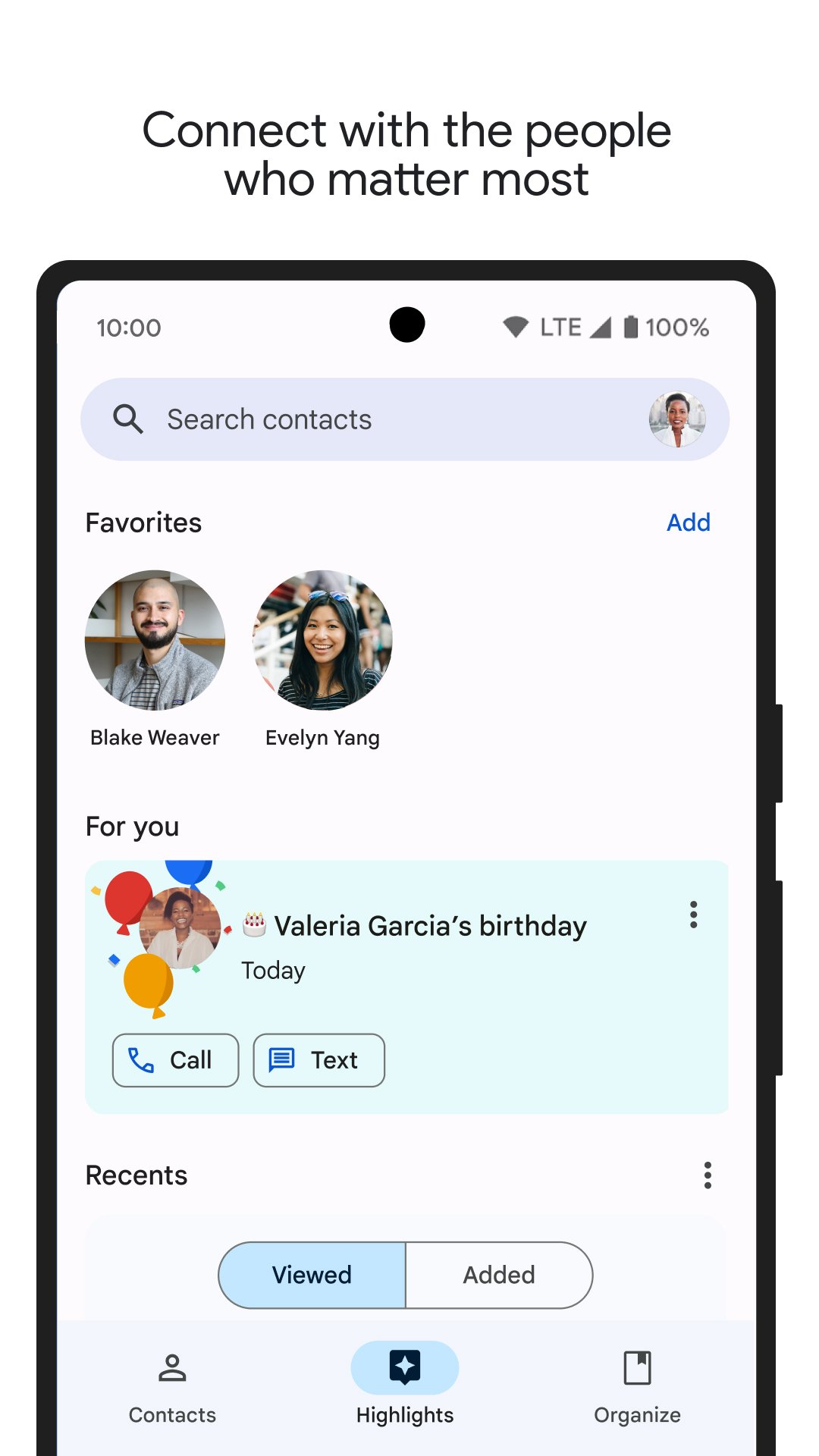Call Valeria Garcia for her birthday
This screenshot has height=1456, width=819.
pyautogui.click(x=174, y=1059)
